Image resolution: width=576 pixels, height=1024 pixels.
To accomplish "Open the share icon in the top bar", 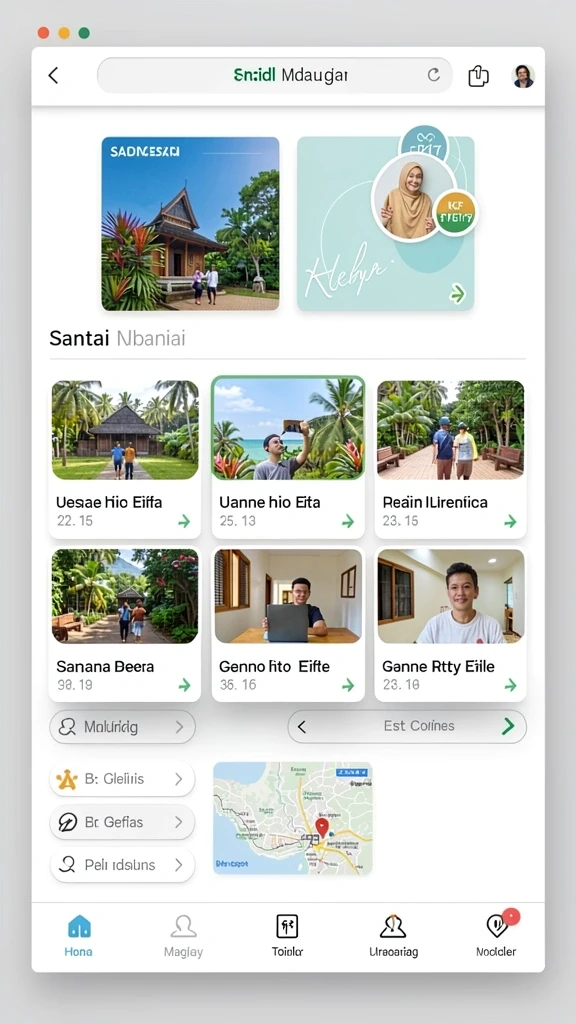I will [x=478, y=76].
